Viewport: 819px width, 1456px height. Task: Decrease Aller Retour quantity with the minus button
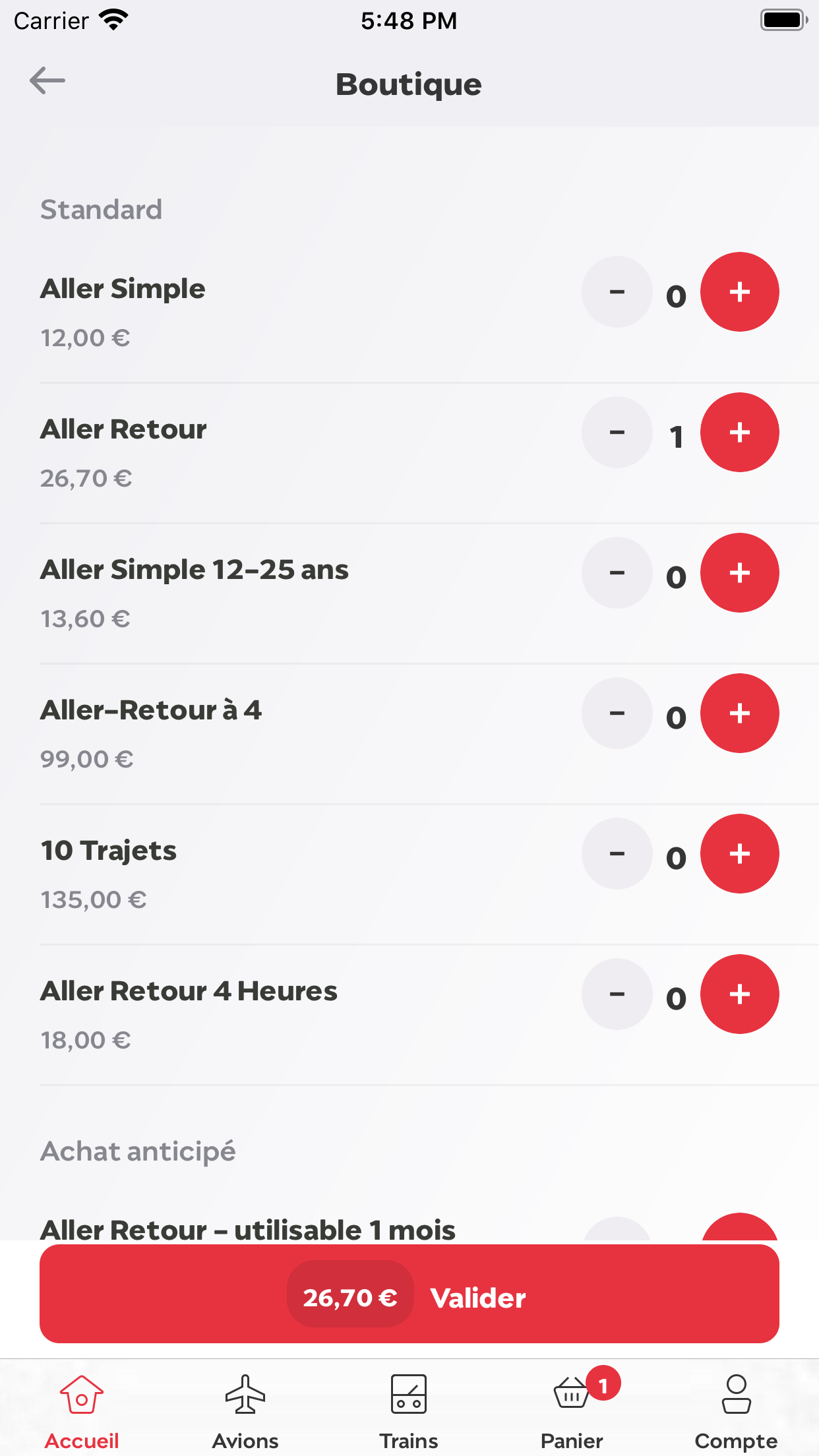pos(616,432)
